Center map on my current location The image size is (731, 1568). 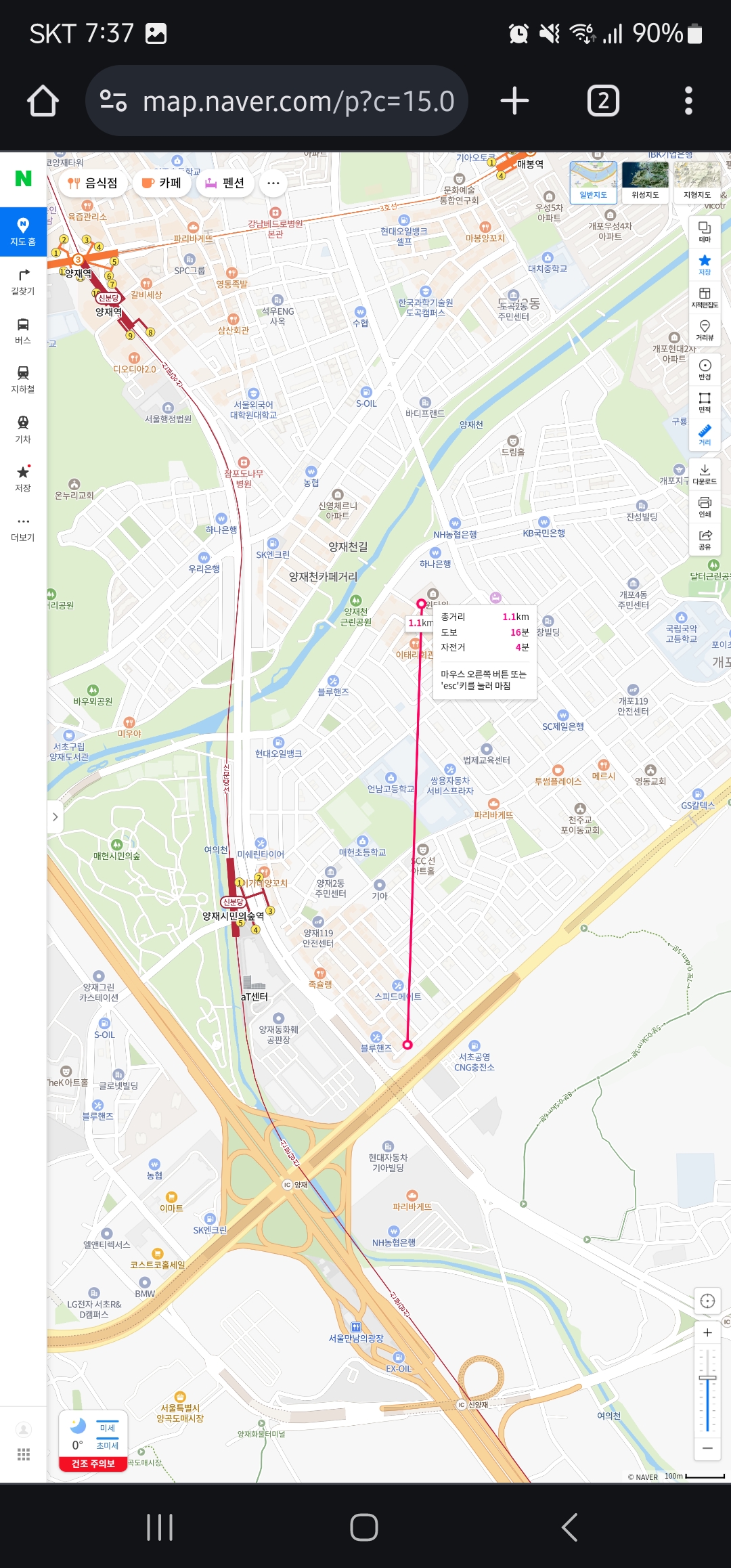tap(707, 1301)
